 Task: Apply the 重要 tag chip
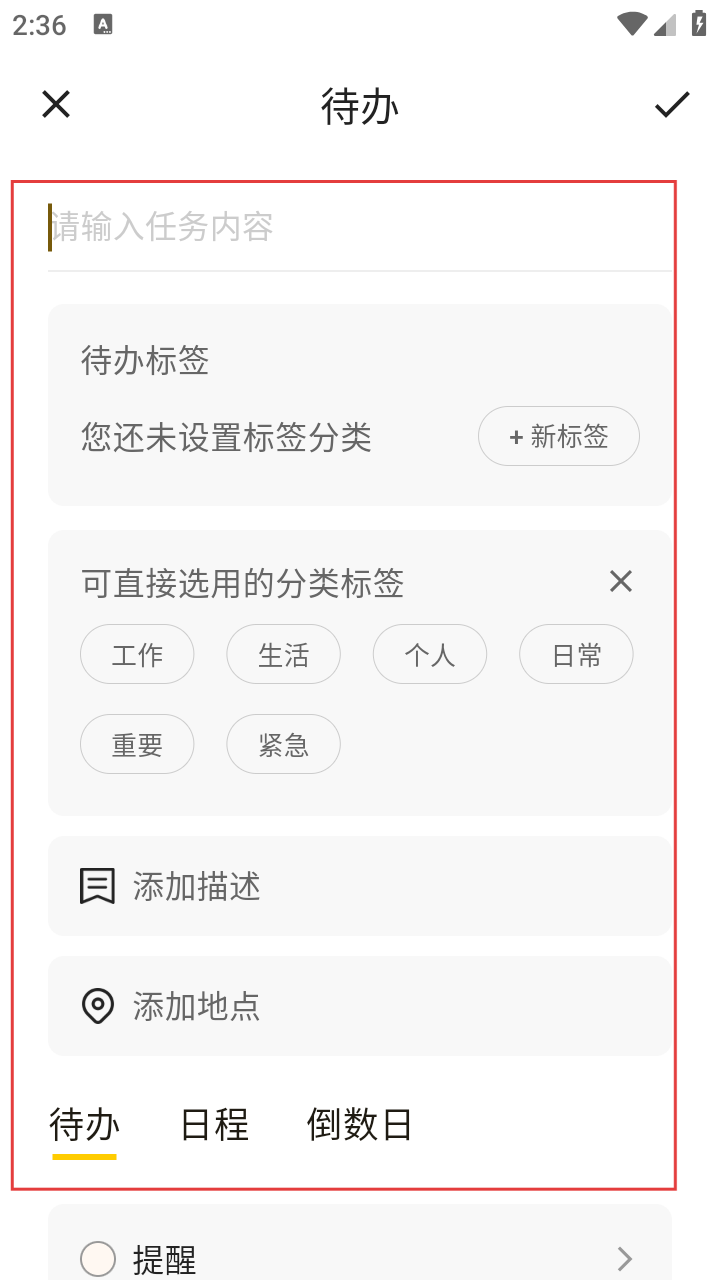[x=137, y=744]
